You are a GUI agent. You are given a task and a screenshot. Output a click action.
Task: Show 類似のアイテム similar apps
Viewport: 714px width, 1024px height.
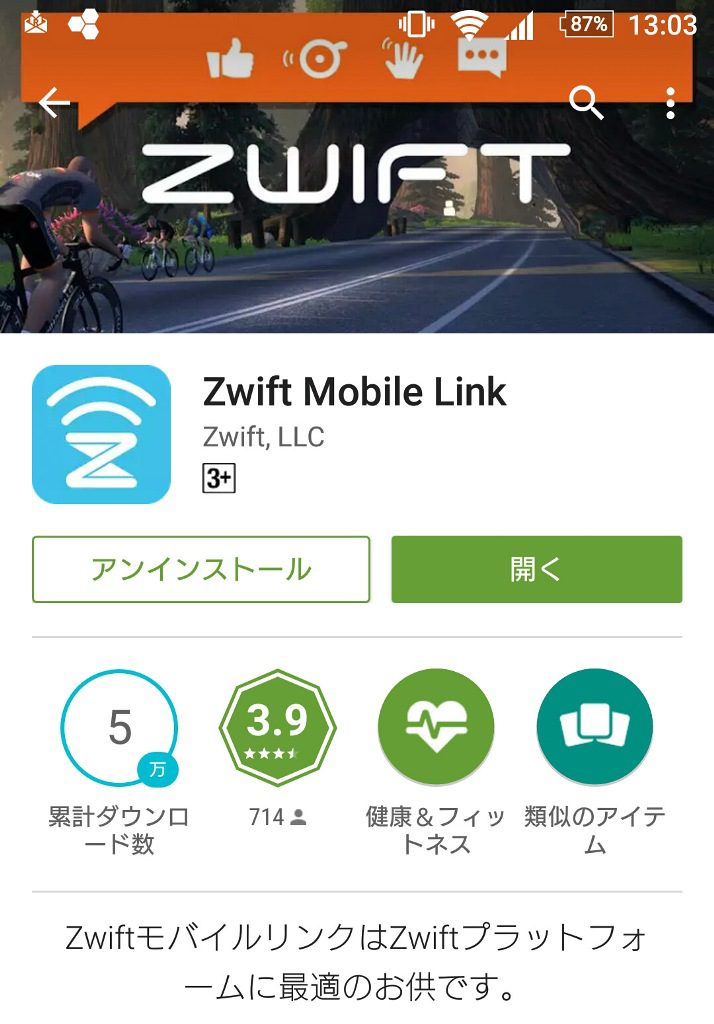coord(594,728)
